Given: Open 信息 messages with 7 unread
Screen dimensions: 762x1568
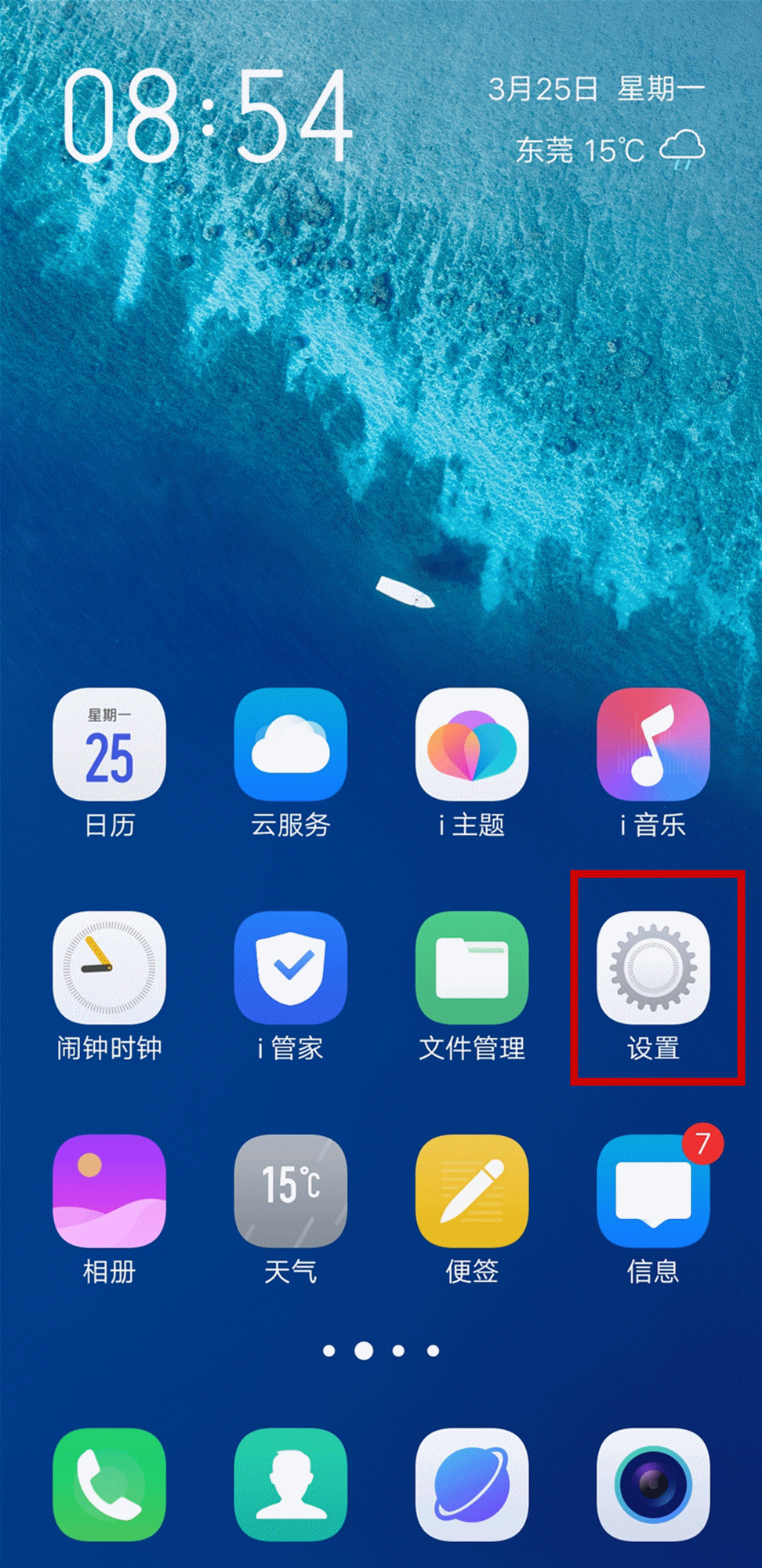Looking at the screenshot, I should [x=652, y=1190].
